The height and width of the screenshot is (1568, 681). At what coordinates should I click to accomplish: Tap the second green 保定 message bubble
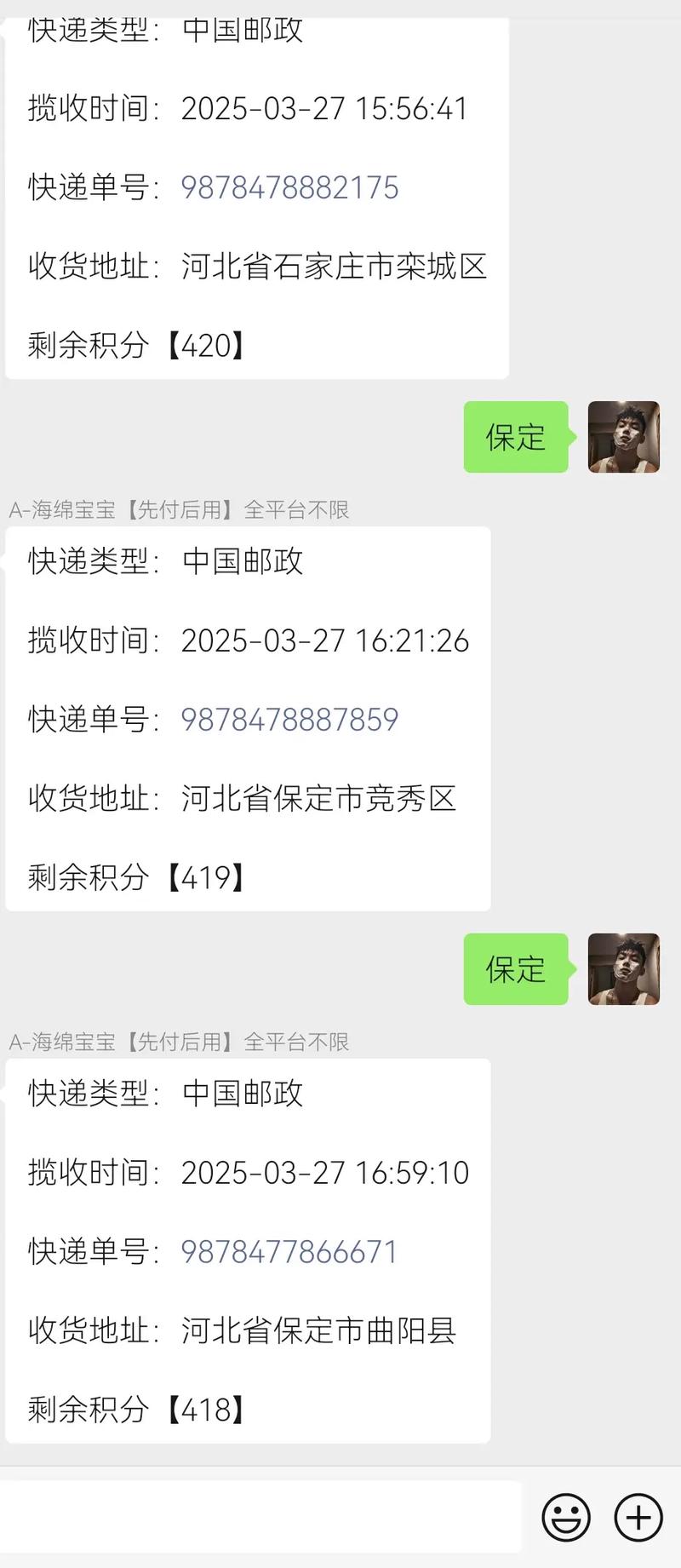coord(515,970)
